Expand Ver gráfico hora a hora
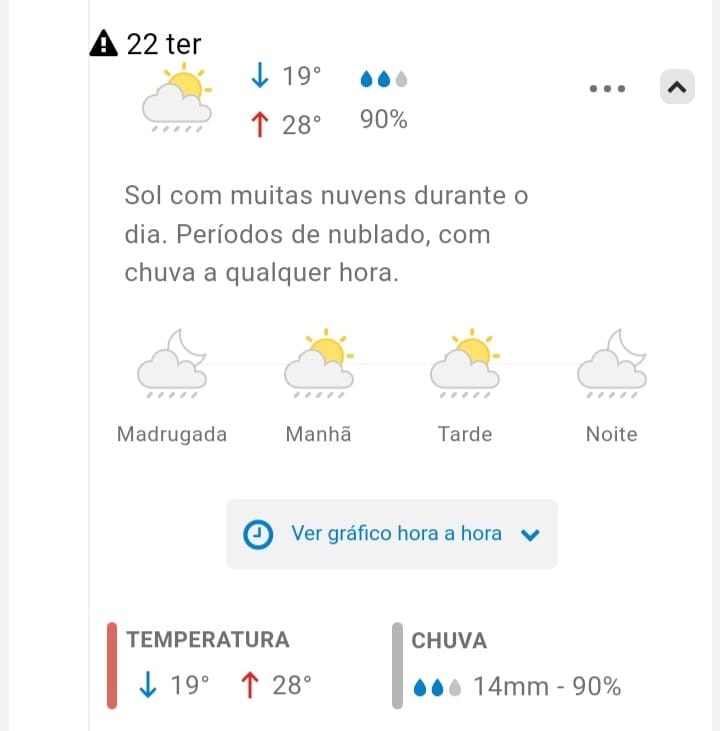 [x=392, y=534]
